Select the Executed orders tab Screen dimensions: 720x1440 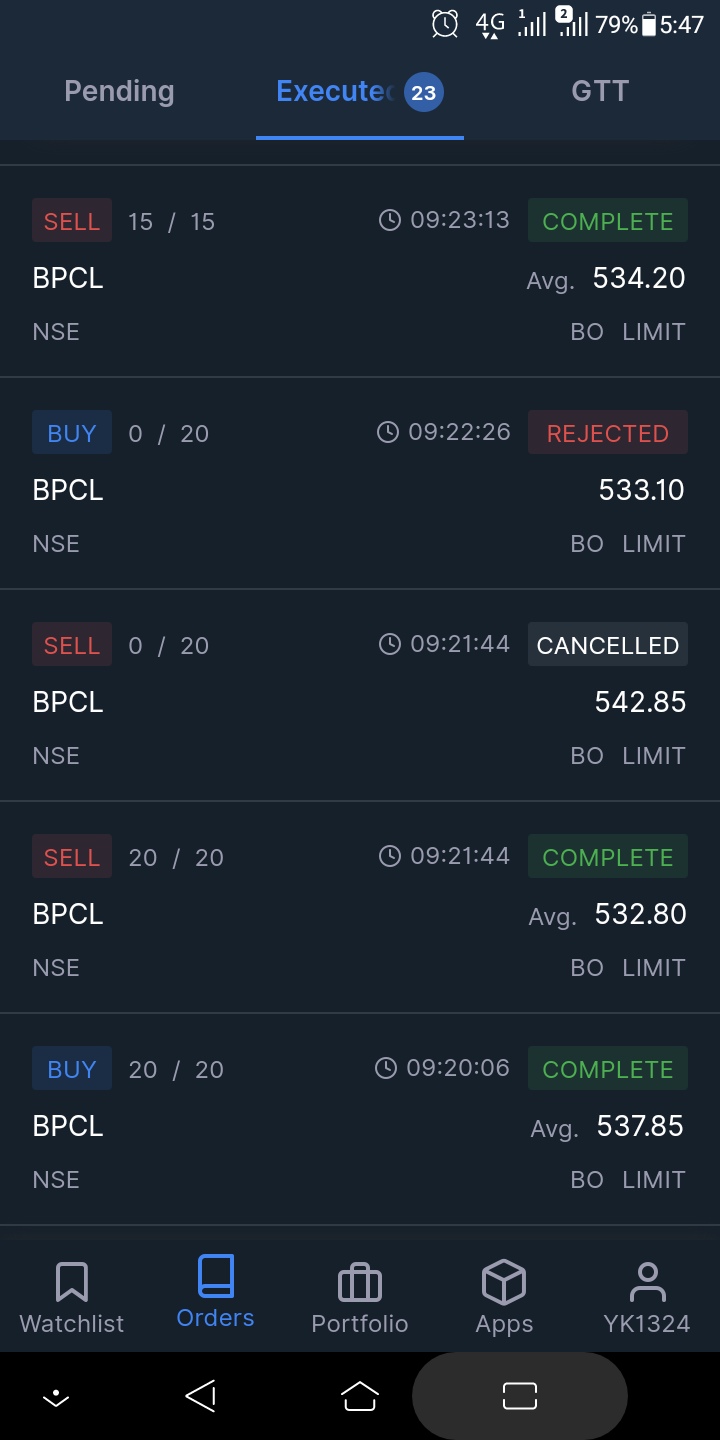click(359, 92)
